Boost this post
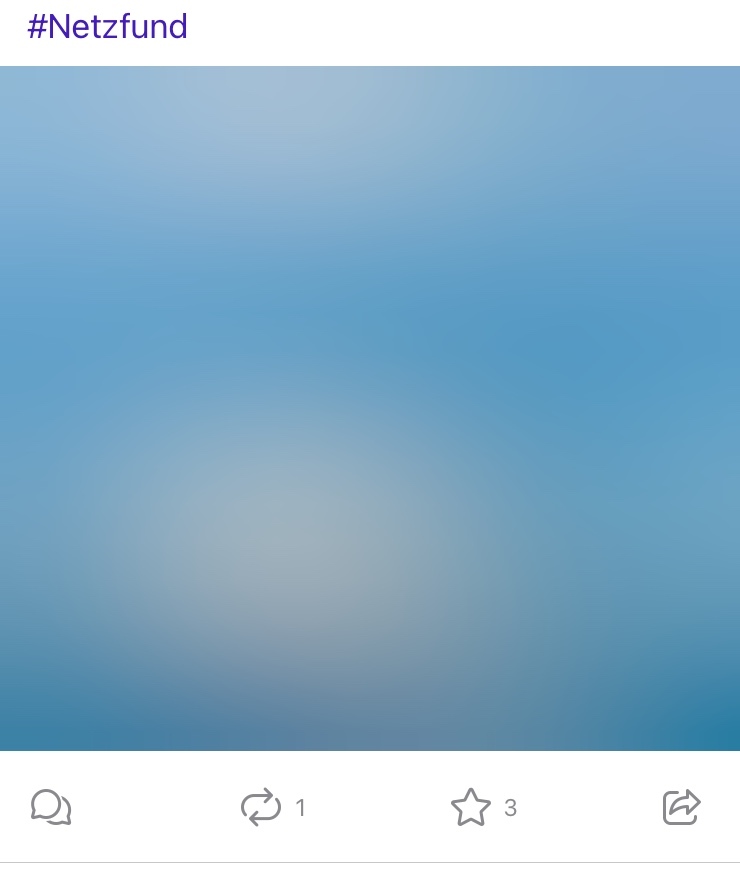 click(x=261, y=807)
